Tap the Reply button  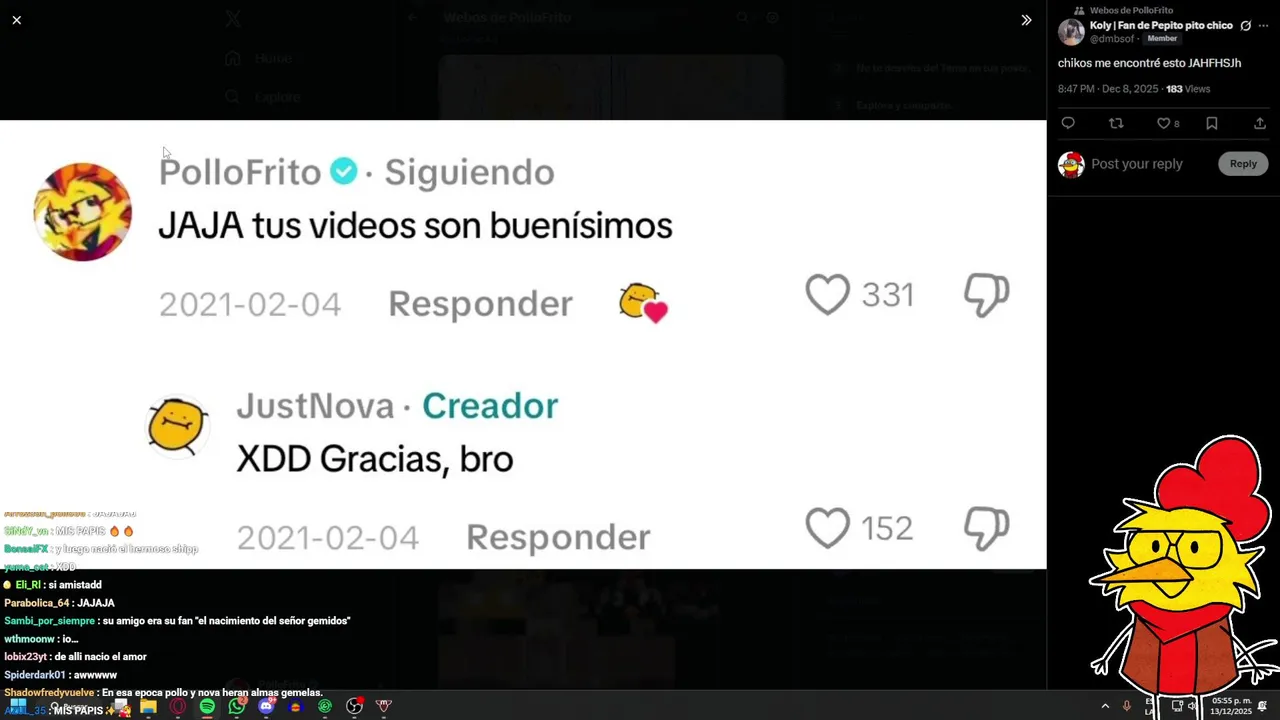[1243, 164]
